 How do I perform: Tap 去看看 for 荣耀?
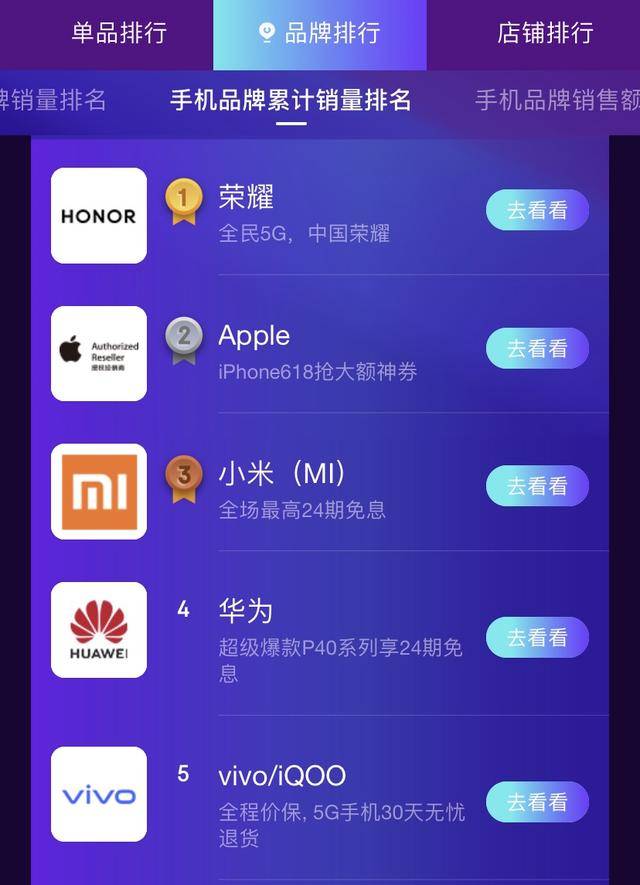coord(537,210)
